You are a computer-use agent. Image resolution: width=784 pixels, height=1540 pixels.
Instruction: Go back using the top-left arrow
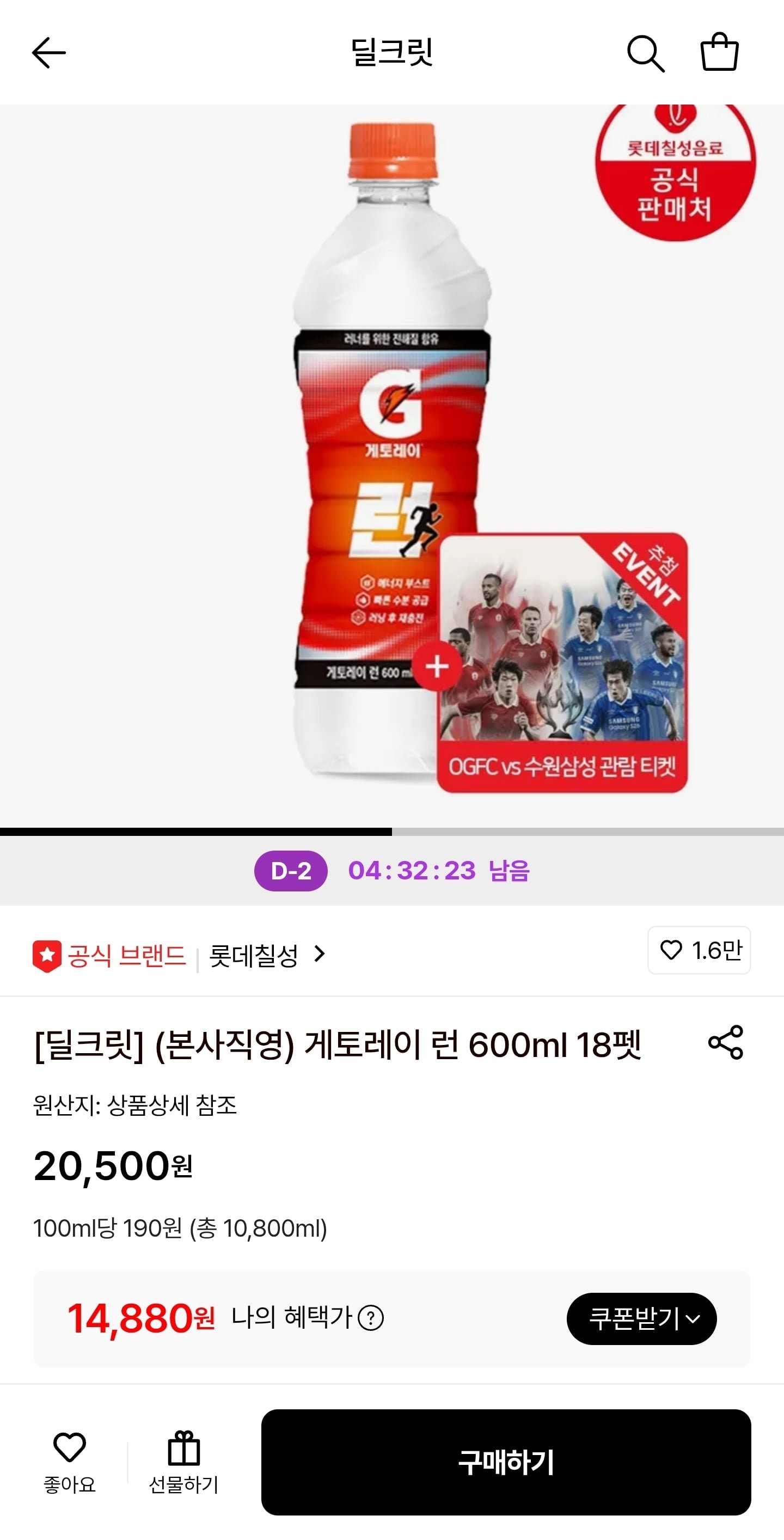[x=49, y=53]
